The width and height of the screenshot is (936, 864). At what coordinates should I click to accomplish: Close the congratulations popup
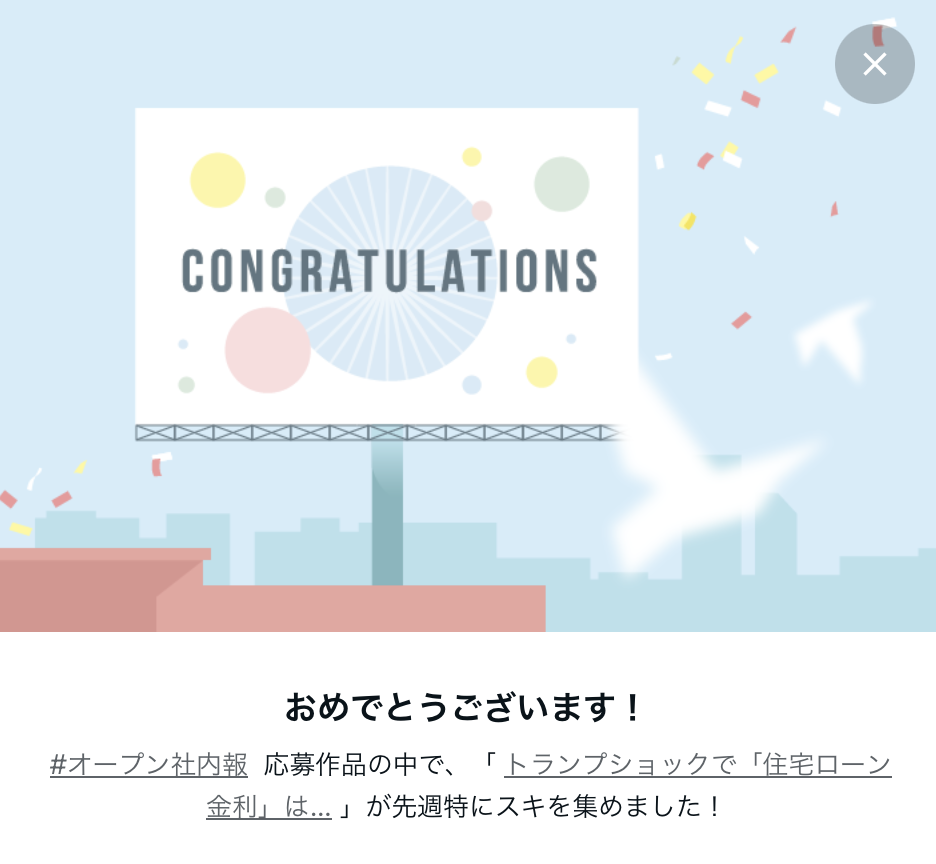click(874, 65)
